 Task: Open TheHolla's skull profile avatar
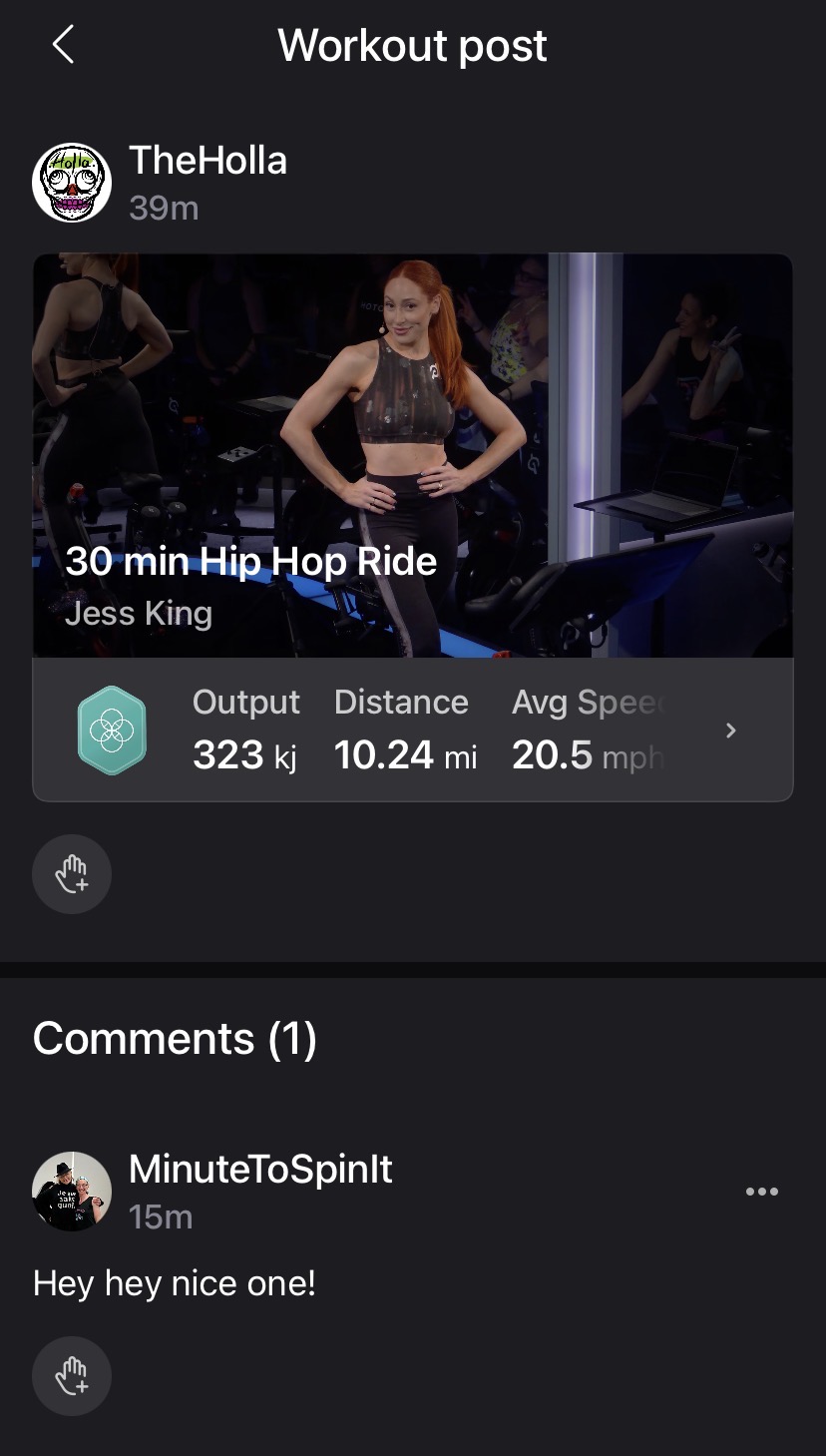[71, 182]
